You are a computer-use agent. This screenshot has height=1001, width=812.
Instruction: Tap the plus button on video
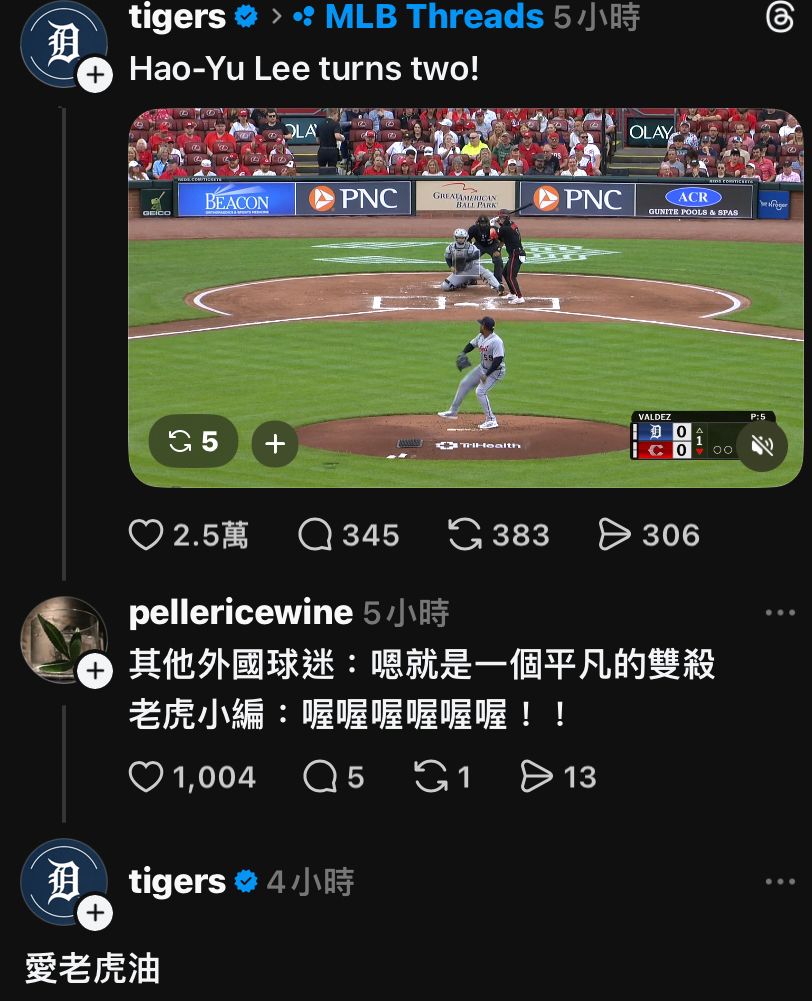tap(275, 444)
